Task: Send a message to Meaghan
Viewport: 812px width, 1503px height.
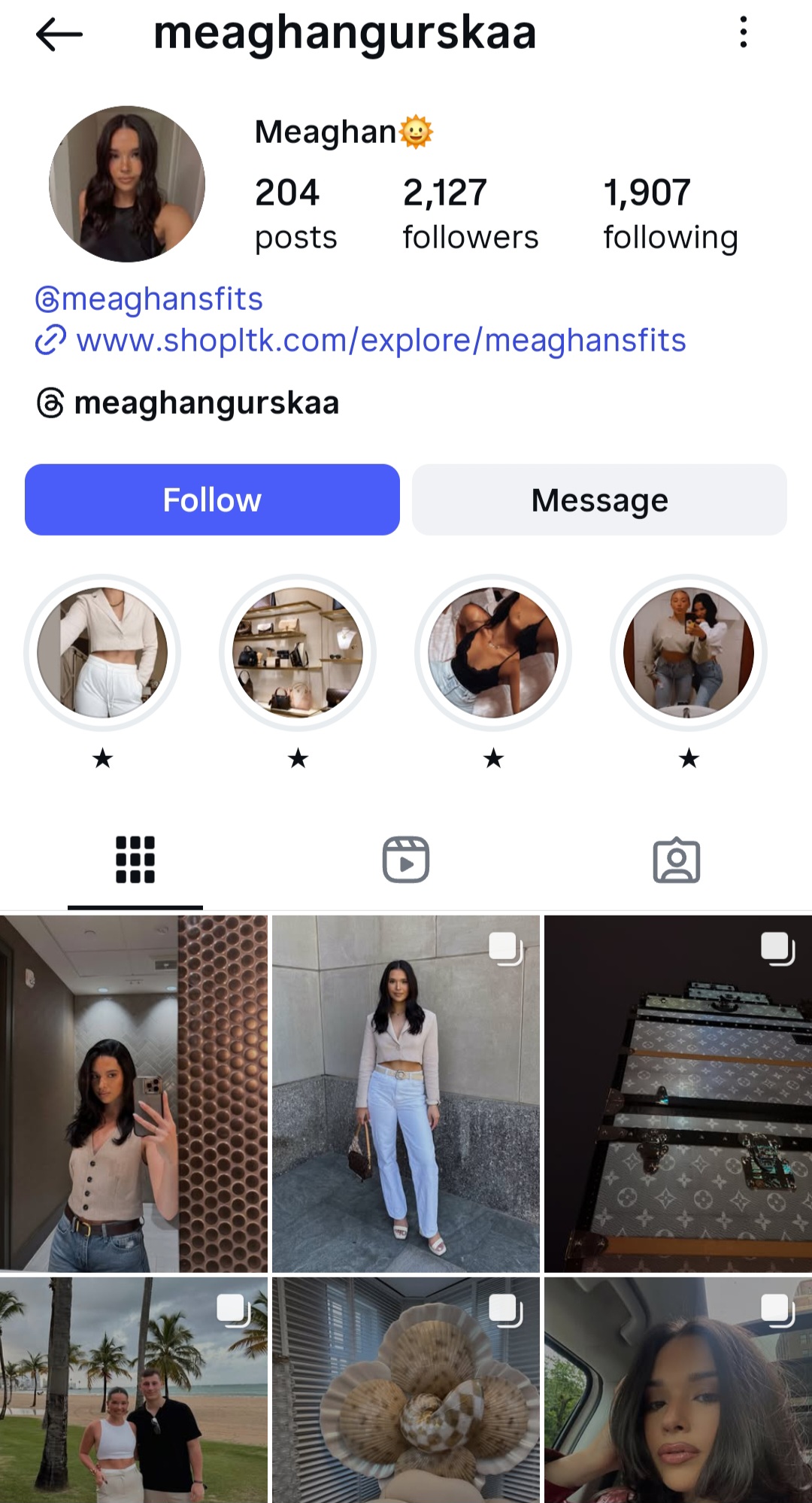Action: tap(599, 499)
